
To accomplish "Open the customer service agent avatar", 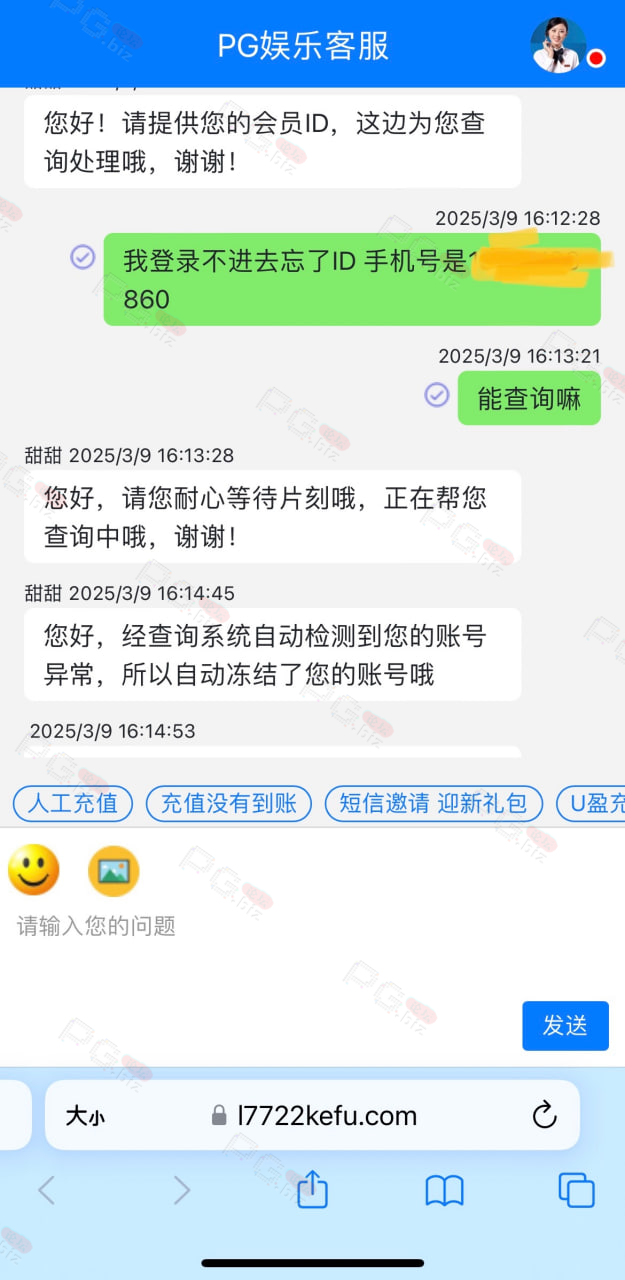I will point(558,45).
